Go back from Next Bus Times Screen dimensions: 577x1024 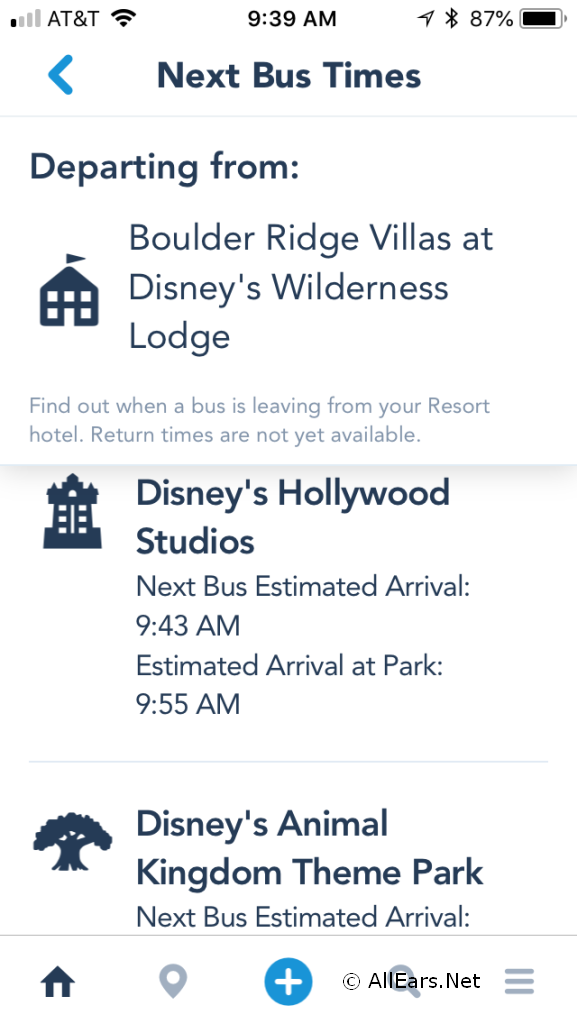click(x=61, y=75)
